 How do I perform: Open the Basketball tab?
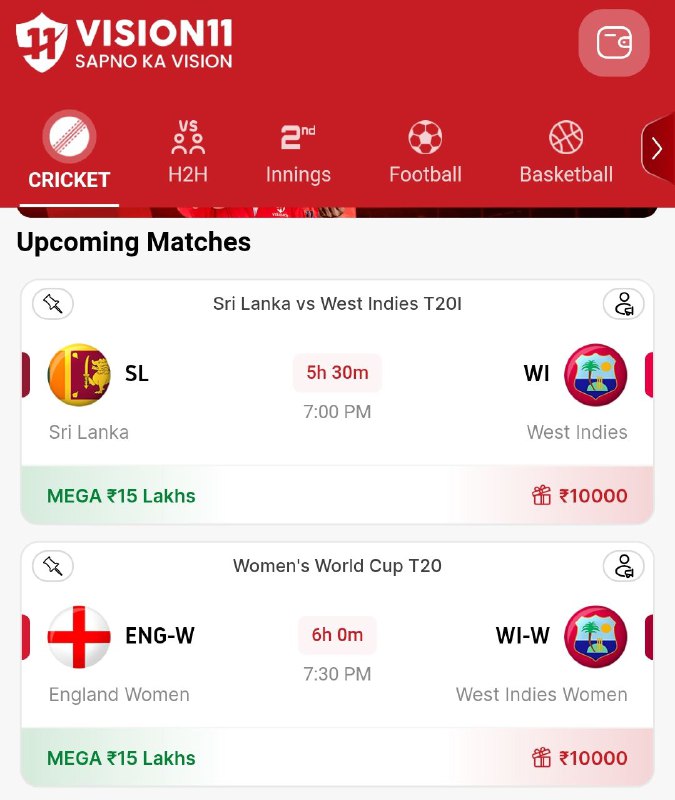565,153
